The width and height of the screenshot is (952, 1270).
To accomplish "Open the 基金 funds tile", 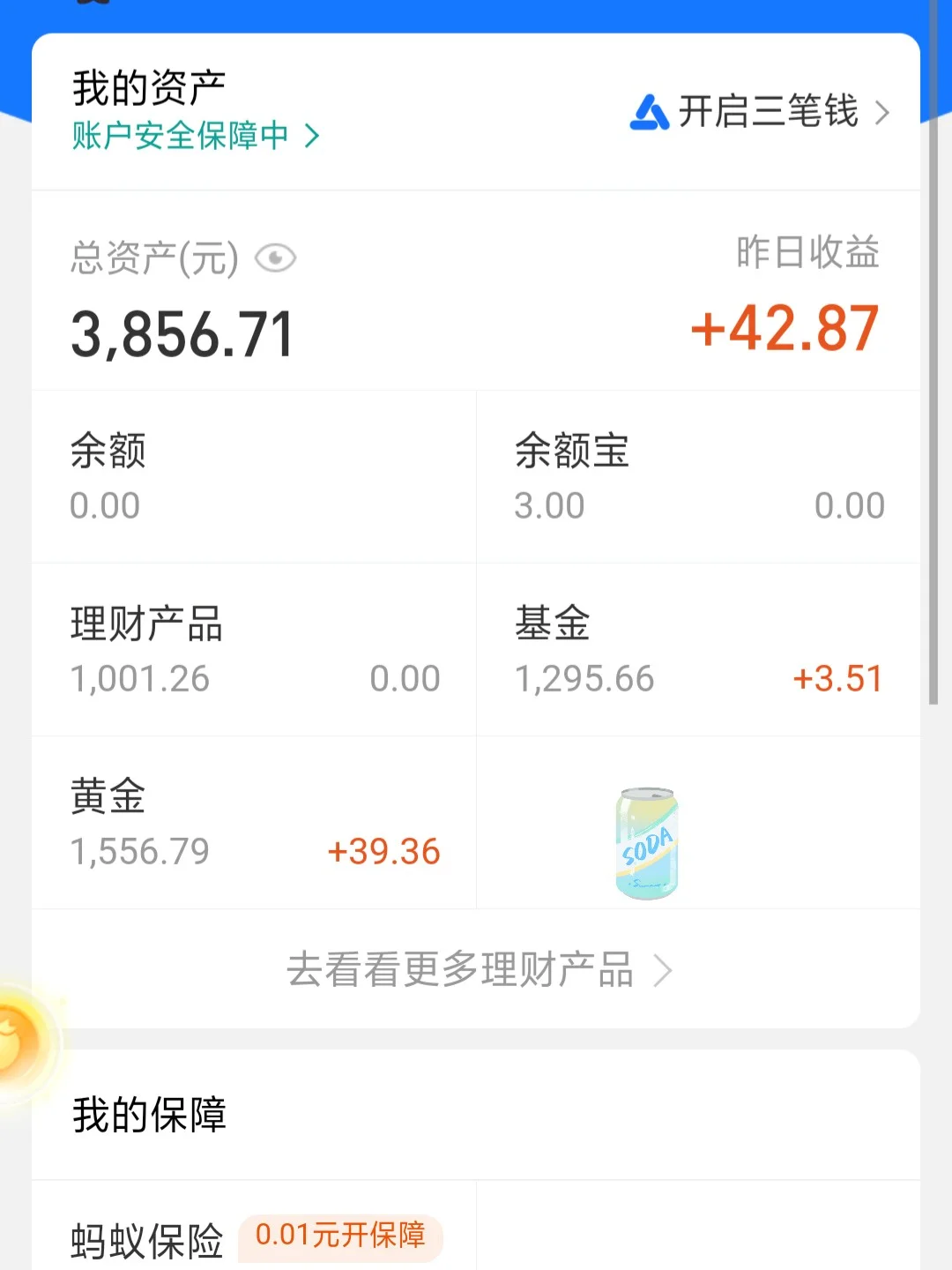I will coord(698,649).
